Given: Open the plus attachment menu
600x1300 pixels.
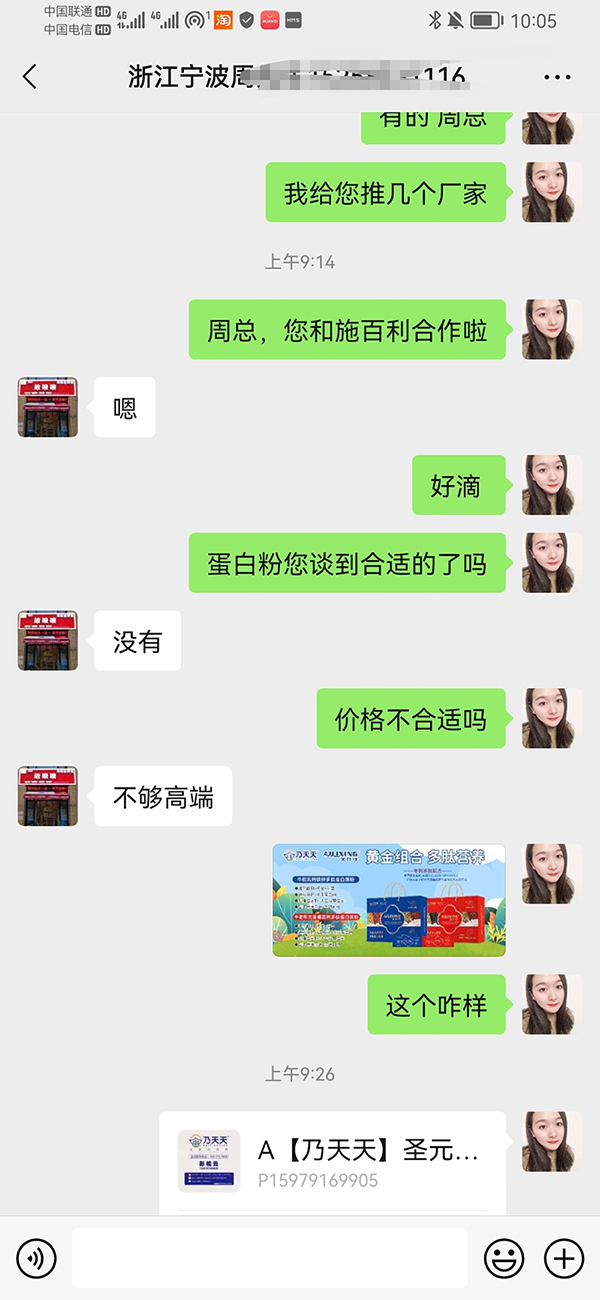Looking at the screenshot, I should click(x=563, y=1258).
